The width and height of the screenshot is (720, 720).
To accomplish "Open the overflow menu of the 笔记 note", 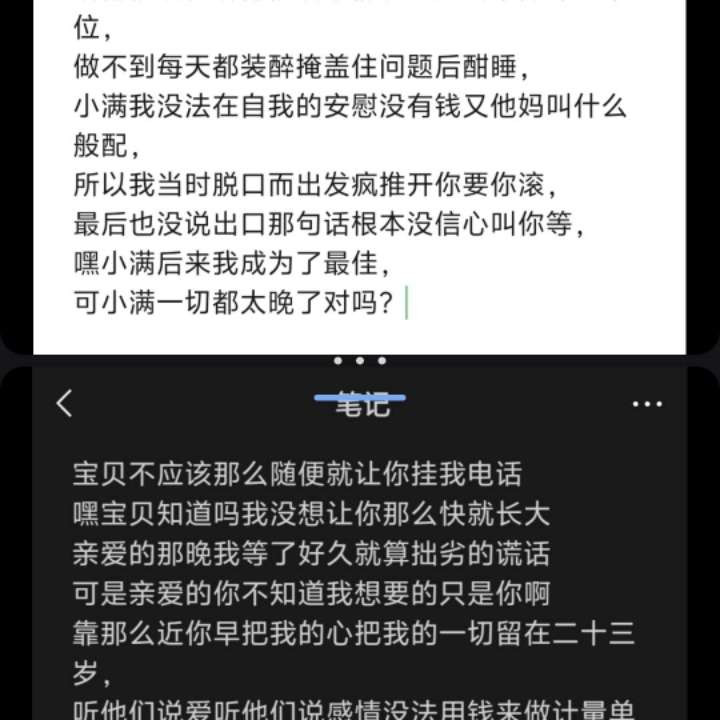I will [647, 404].
